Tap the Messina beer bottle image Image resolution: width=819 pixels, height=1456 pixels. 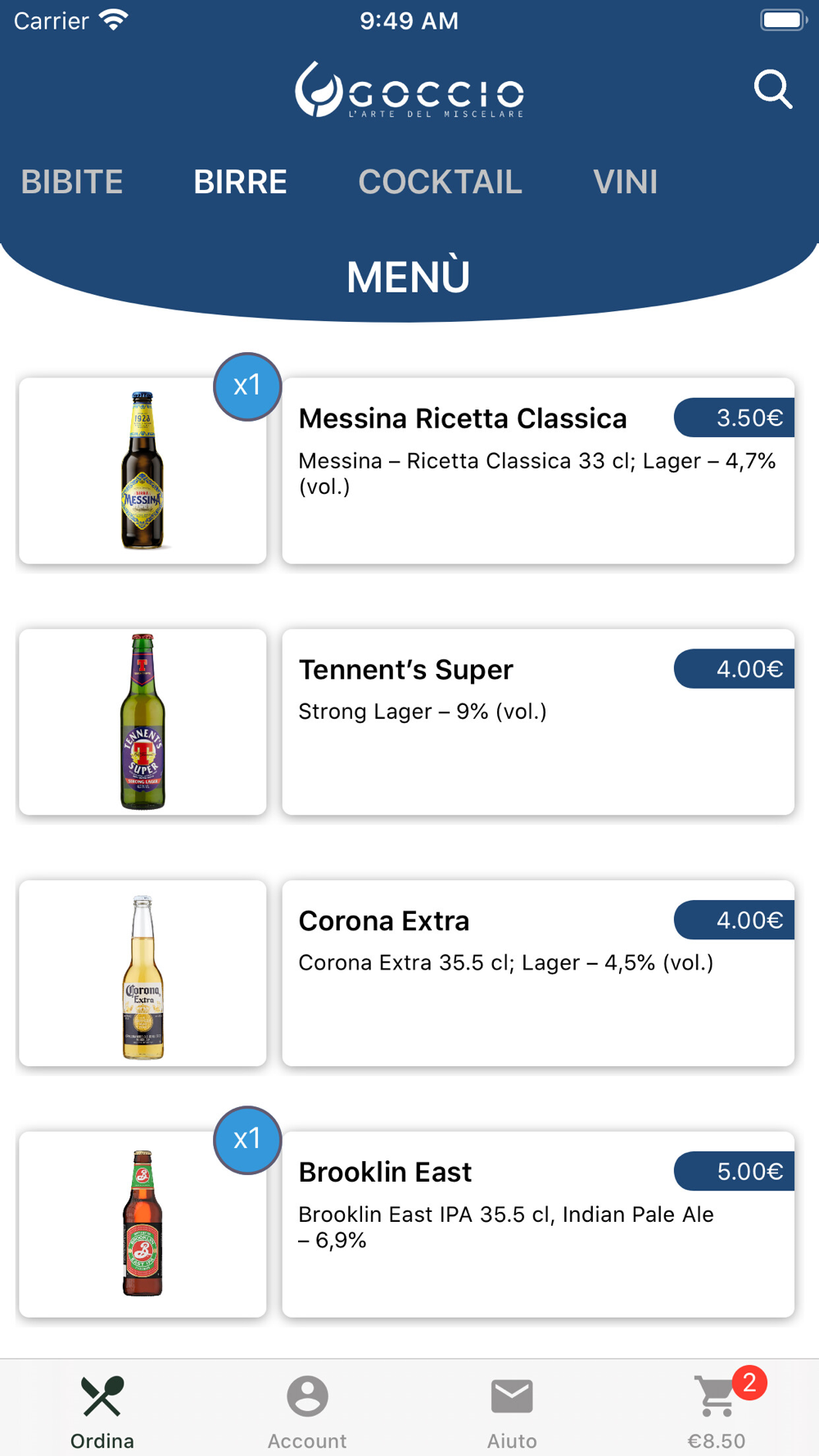143,471
